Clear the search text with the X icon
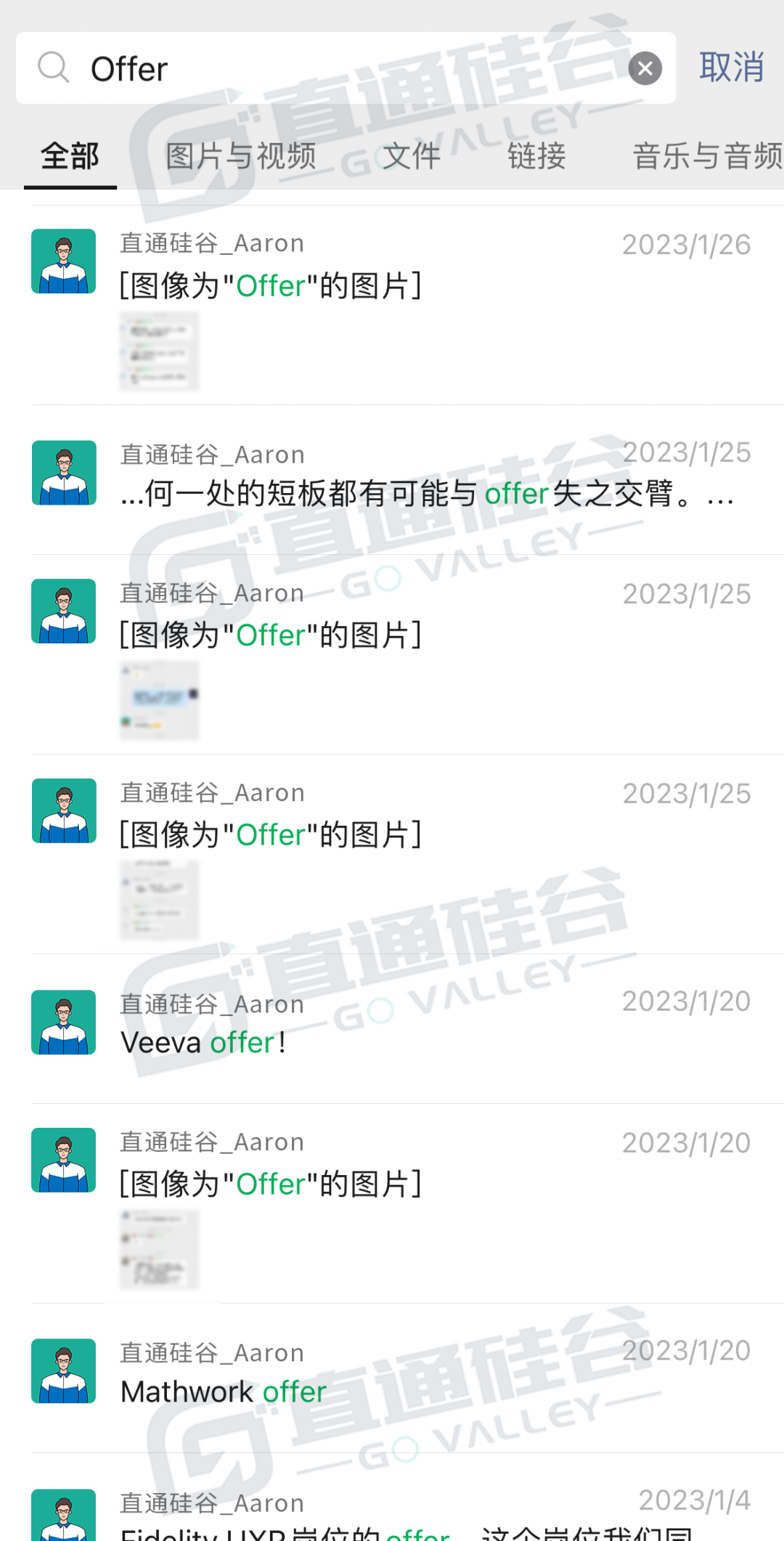Viewport: 784px width, 1541px height. (645, 69)
